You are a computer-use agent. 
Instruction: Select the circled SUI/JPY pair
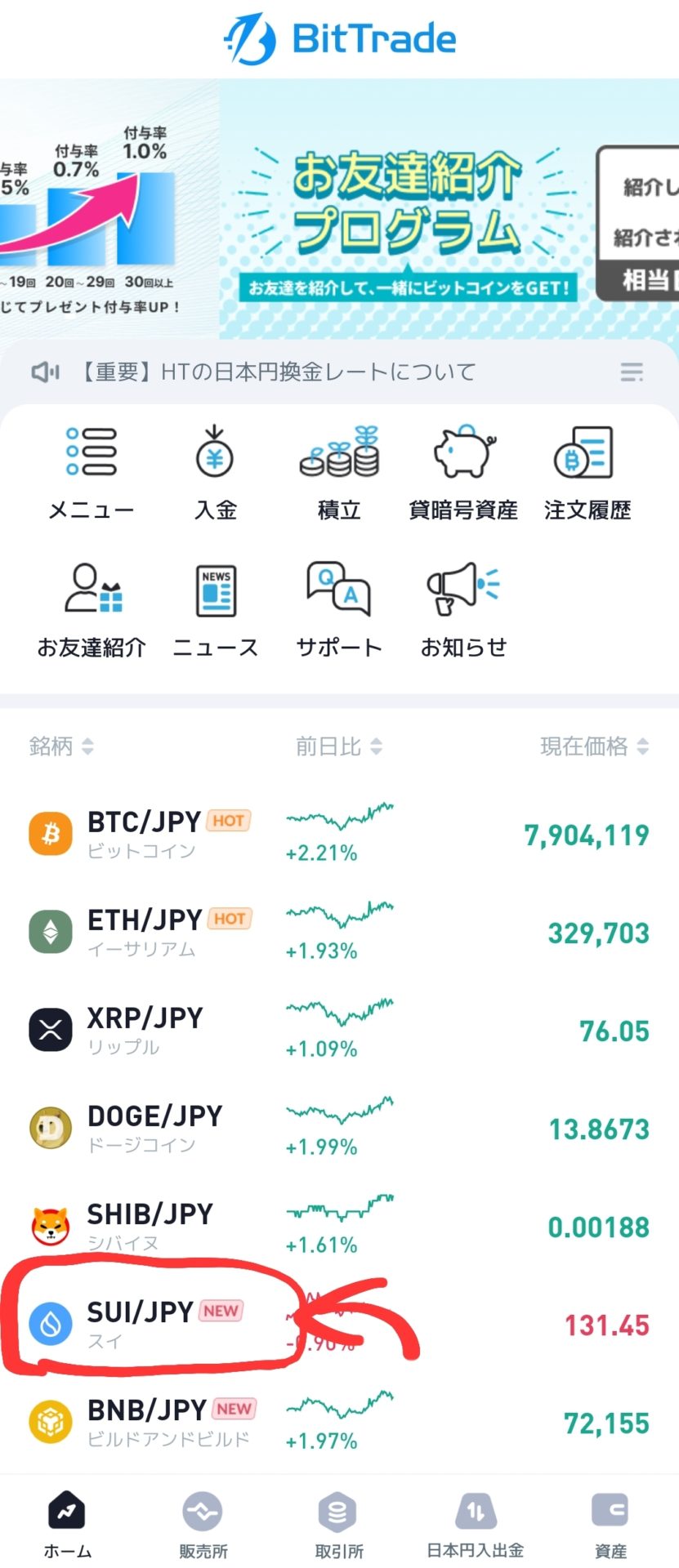coord(163,1323)
